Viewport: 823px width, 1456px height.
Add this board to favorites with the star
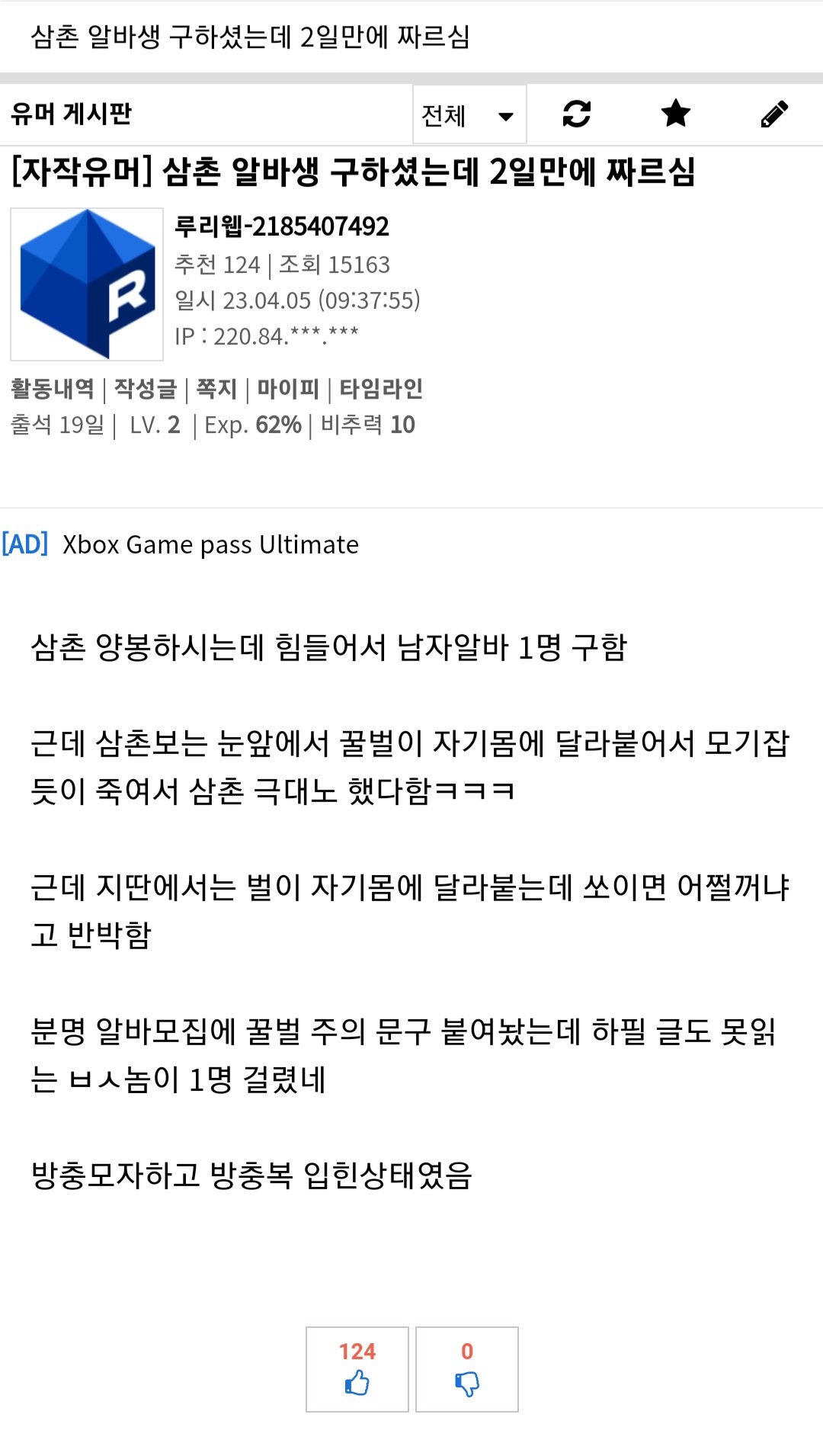pyautogui.click(x=675, y=114)
